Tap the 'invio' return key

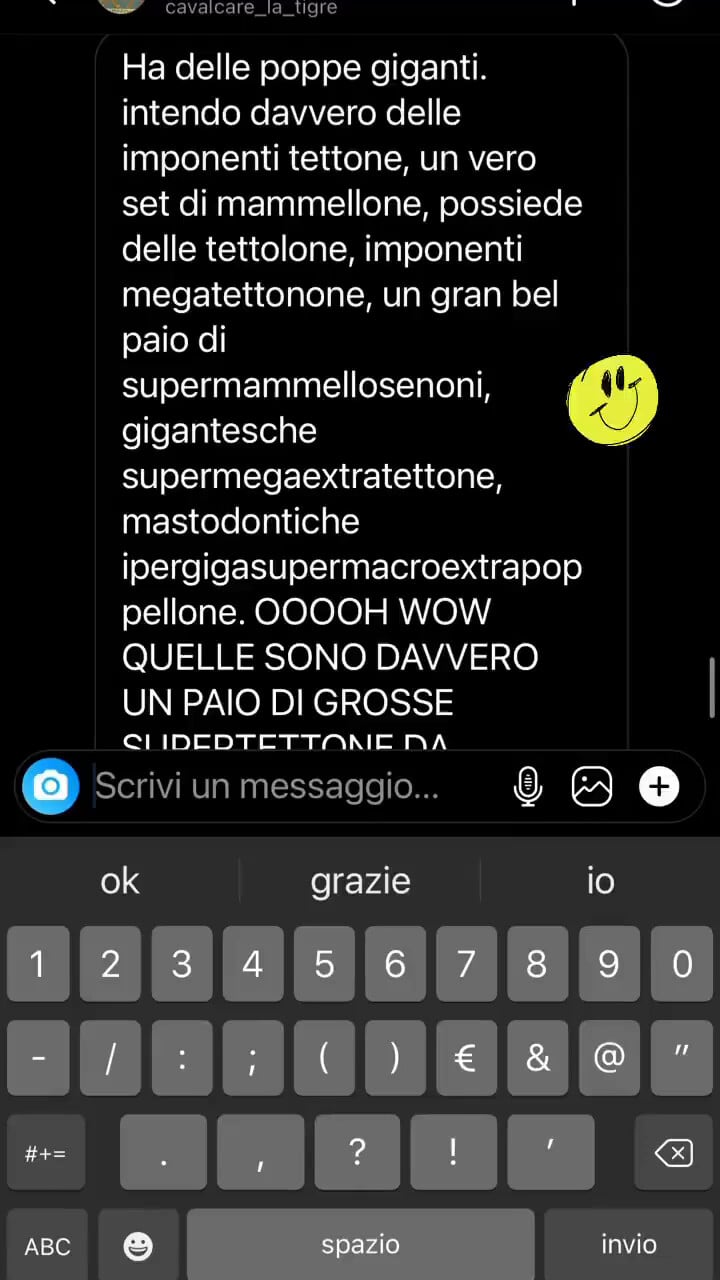[629, 1245]
